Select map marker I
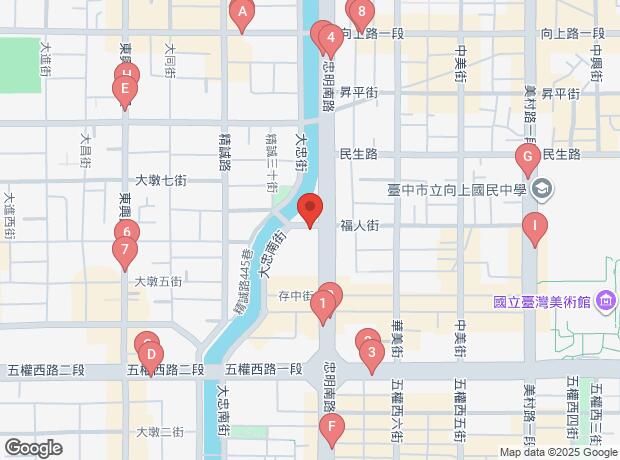Image resolution: width=620 pixels, height=460 pixels. [x=535, y=227]
